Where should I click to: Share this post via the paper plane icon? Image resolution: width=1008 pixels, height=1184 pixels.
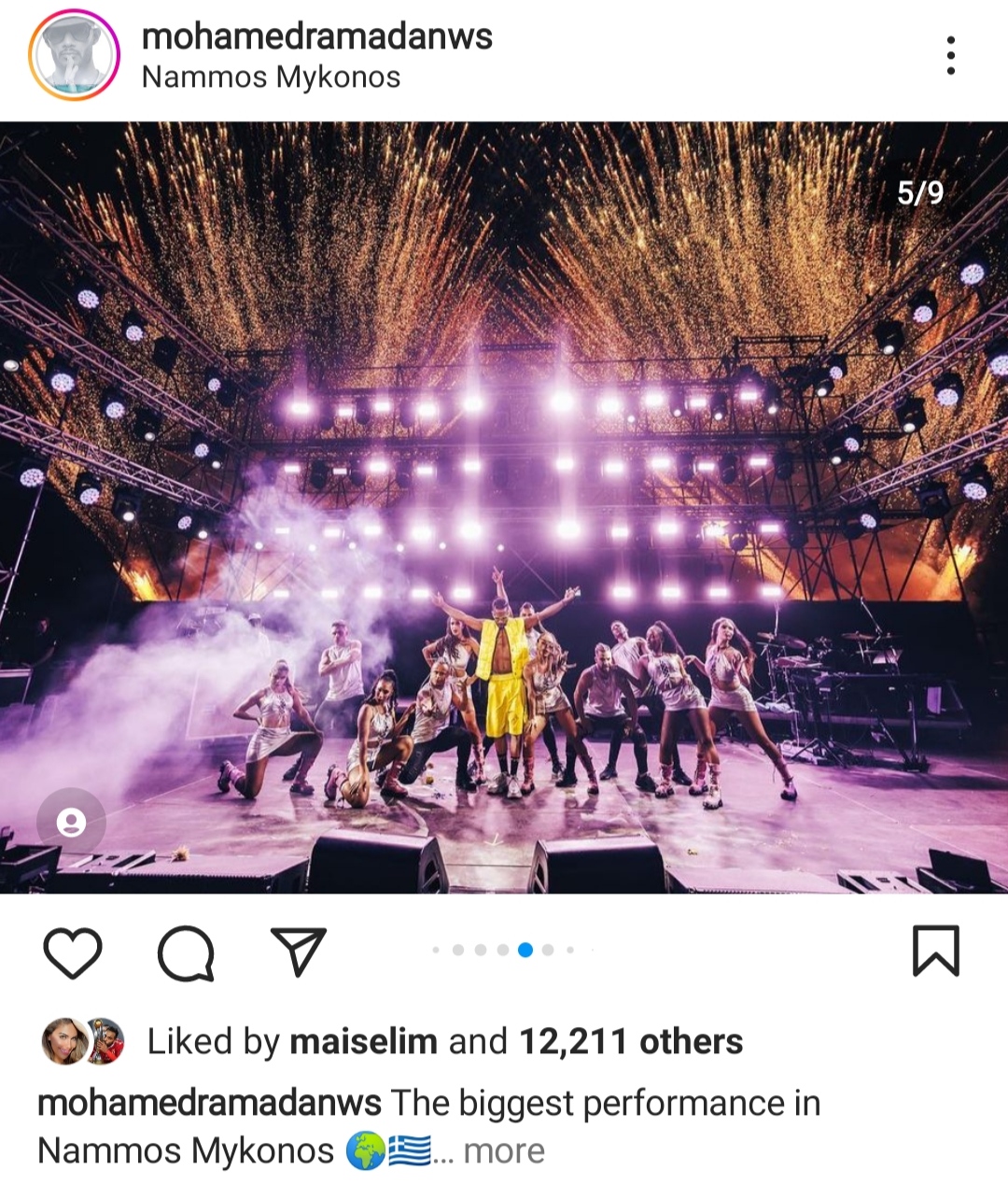(298, 951)
